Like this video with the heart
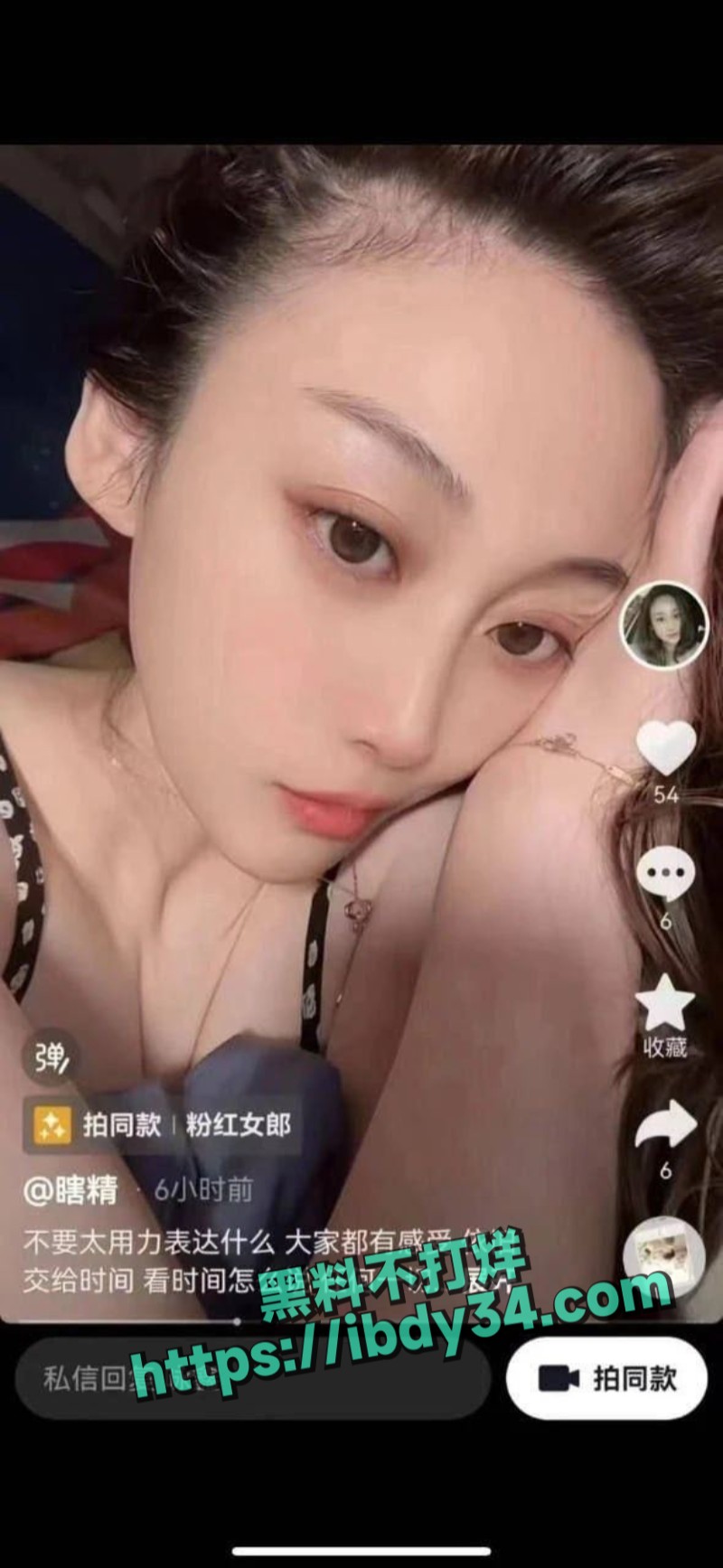Viewport: 723px width, 1568px height. tap(666, 747)
